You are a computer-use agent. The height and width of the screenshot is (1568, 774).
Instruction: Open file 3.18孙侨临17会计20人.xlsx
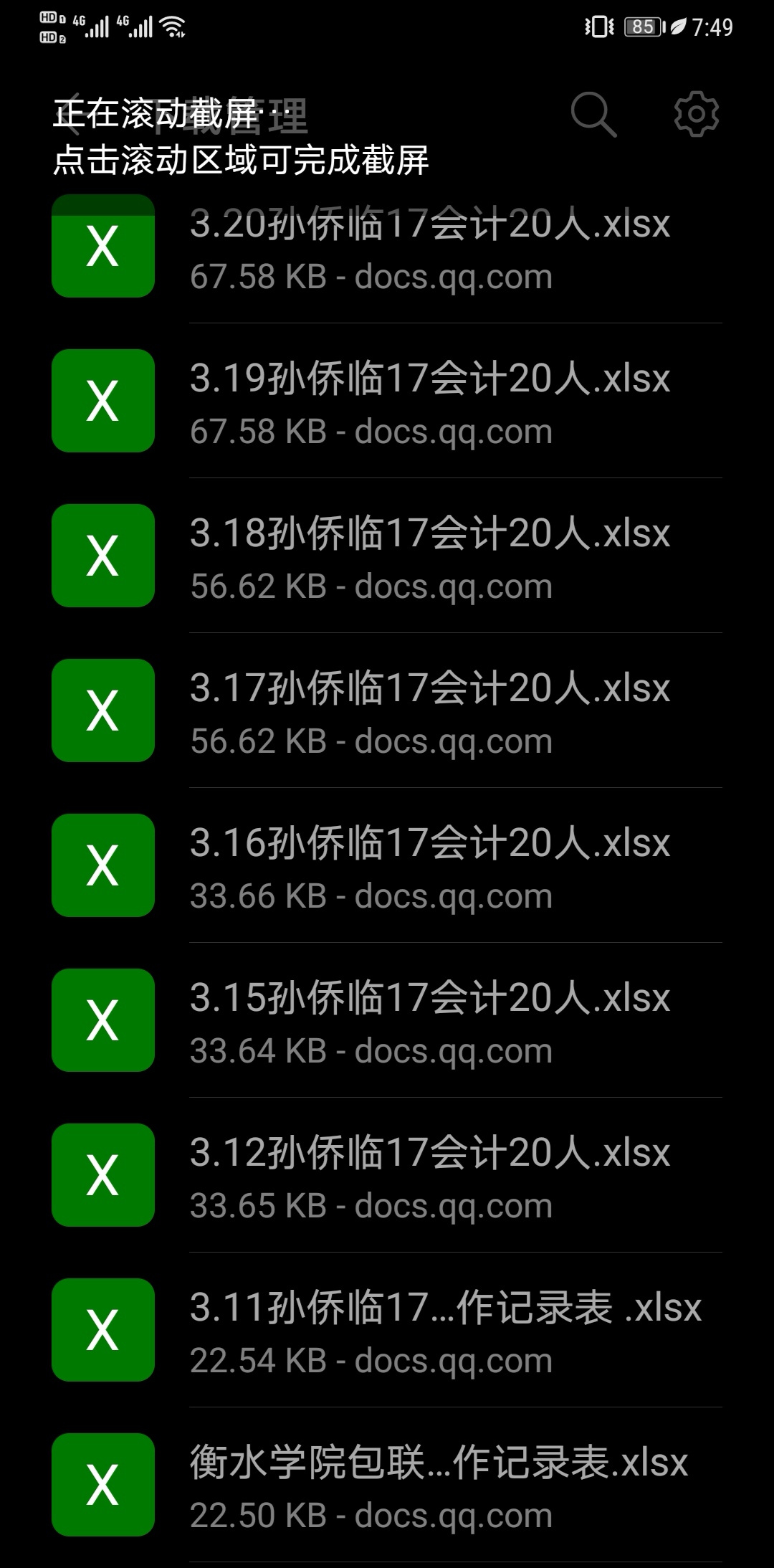coord(387,556)
